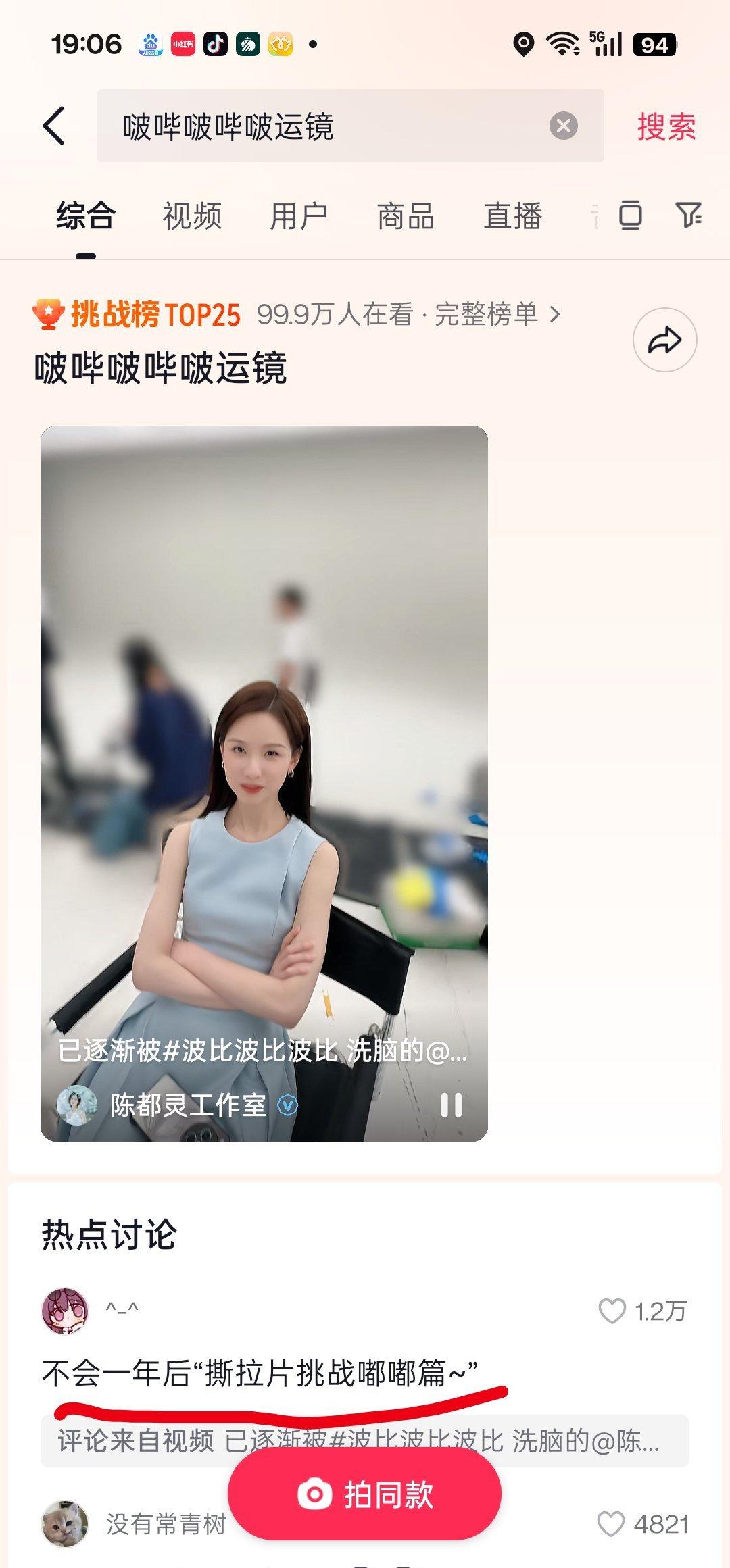This screenshot has height=1568, width=730.
Task: Like the comment by ^_^
Action: pos(612,1311)
